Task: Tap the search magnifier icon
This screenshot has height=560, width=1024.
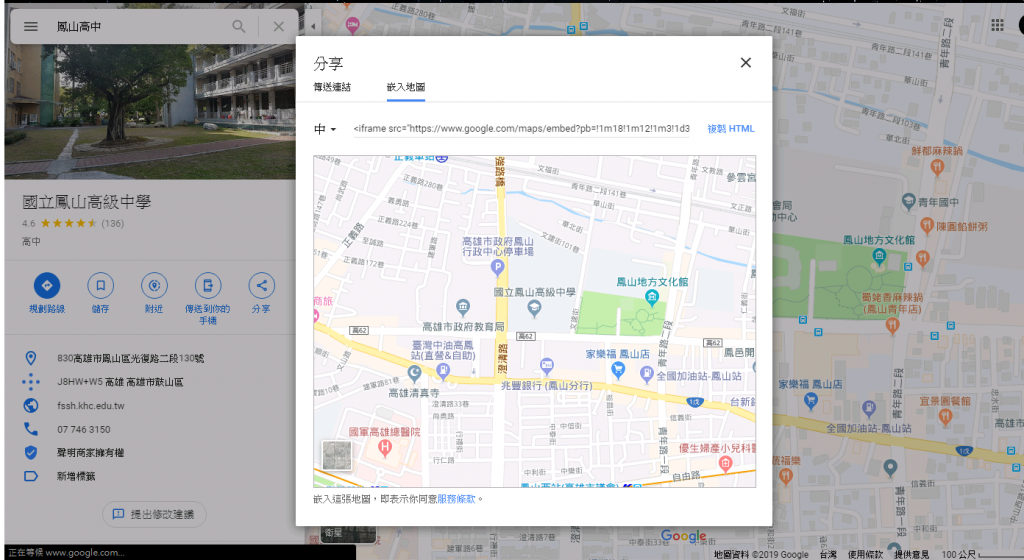Action: (239, 27)
